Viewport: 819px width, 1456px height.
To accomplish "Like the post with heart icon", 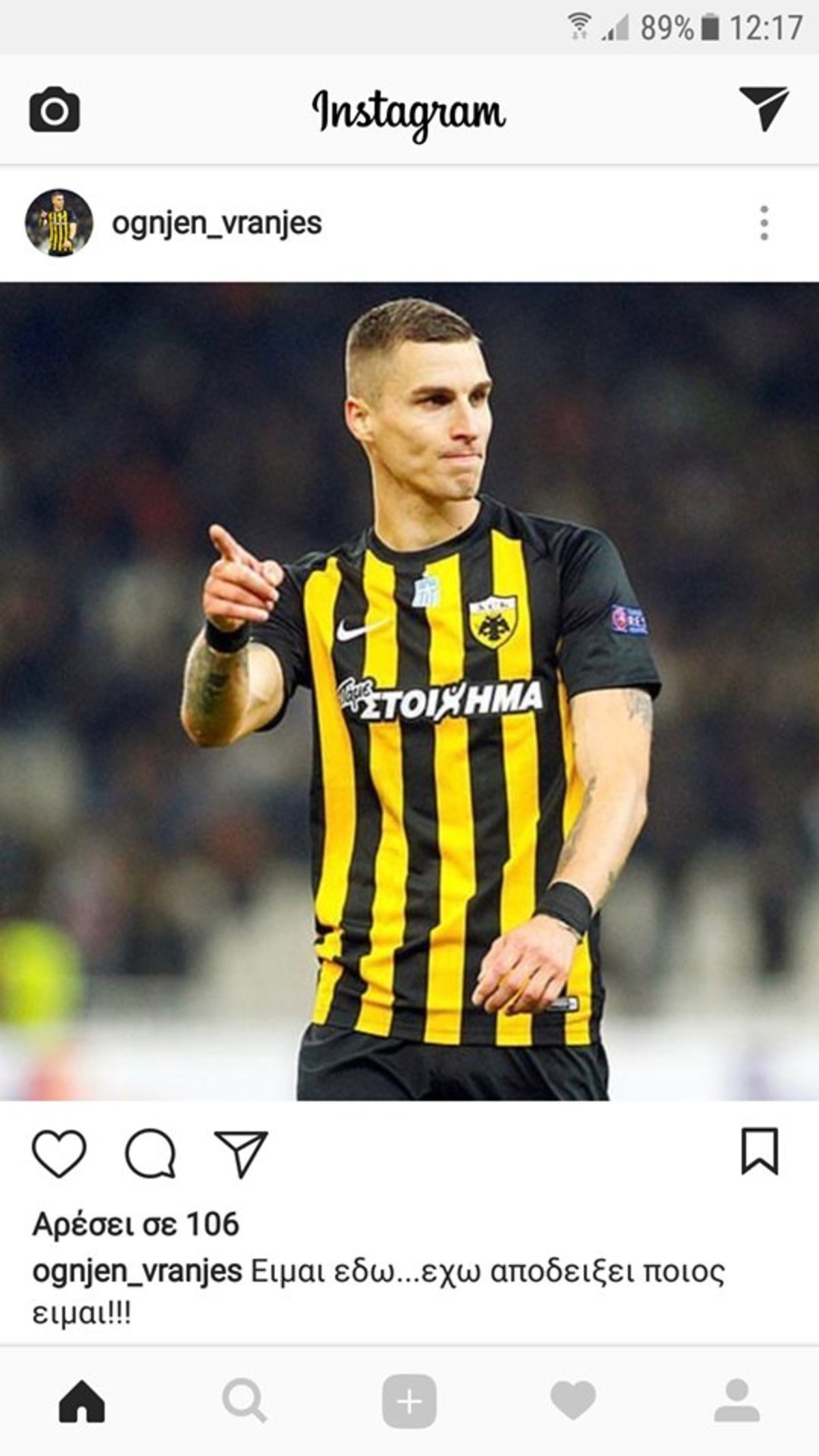I will [x=59, y=1153].
